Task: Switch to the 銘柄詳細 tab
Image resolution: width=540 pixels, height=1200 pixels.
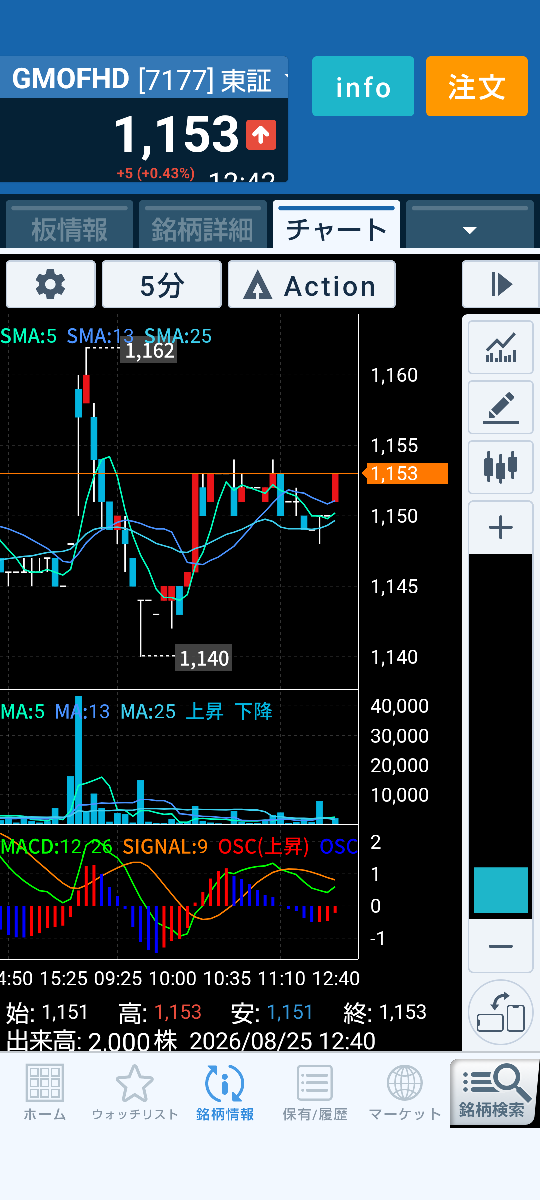Action: (x=202, y=228)
